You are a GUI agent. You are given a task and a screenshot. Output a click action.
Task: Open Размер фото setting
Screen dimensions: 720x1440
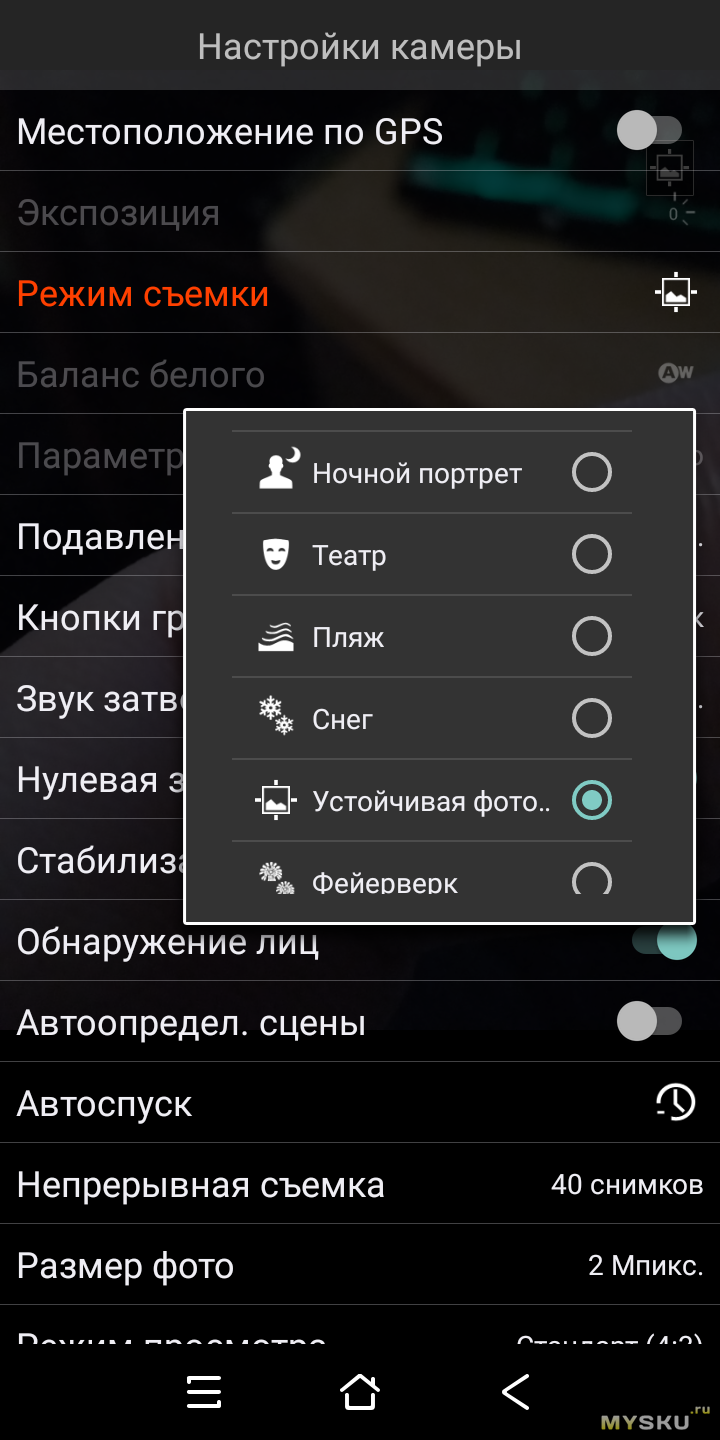tap(360, 1266)
